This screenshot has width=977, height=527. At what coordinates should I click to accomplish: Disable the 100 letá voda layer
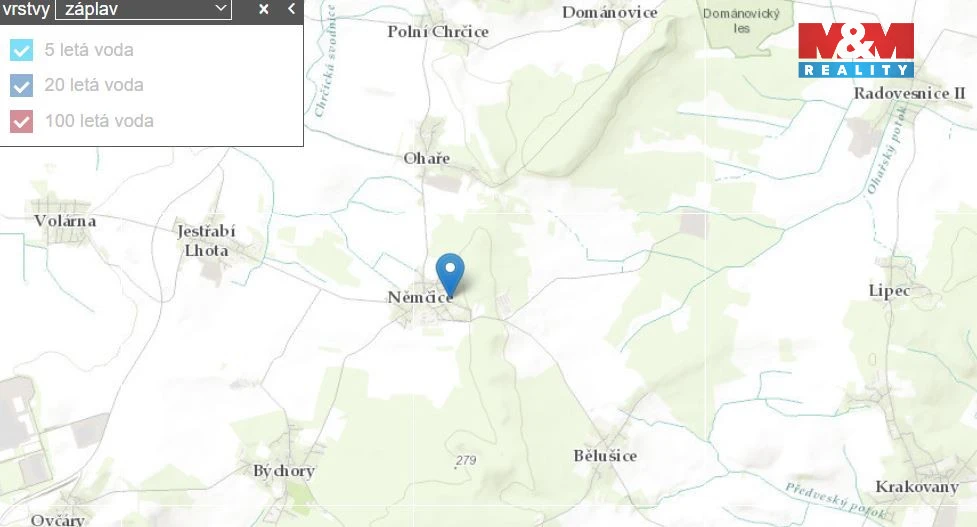(21, 121)
